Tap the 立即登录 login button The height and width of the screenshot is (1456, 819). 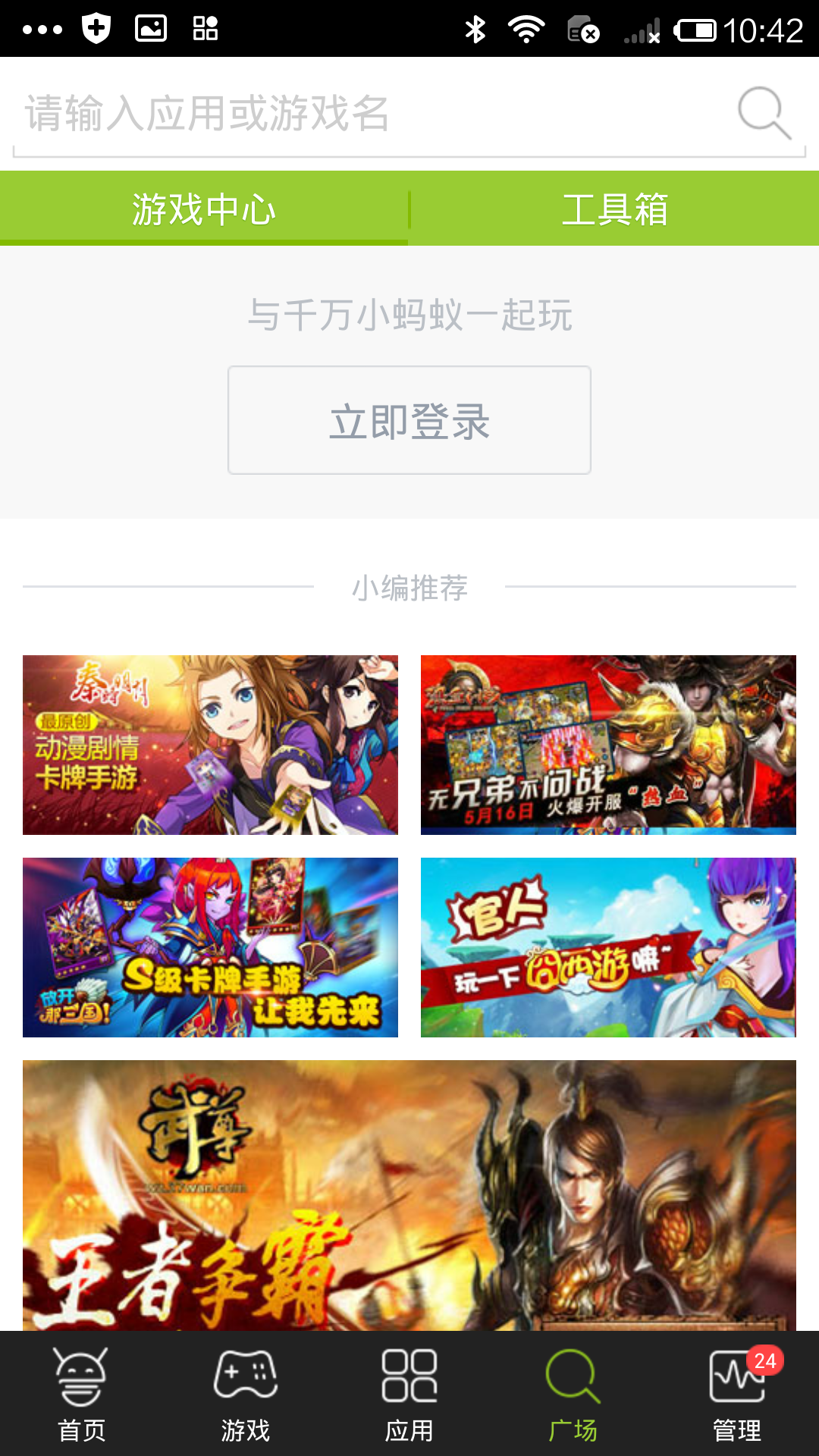[x=409, y=420]
